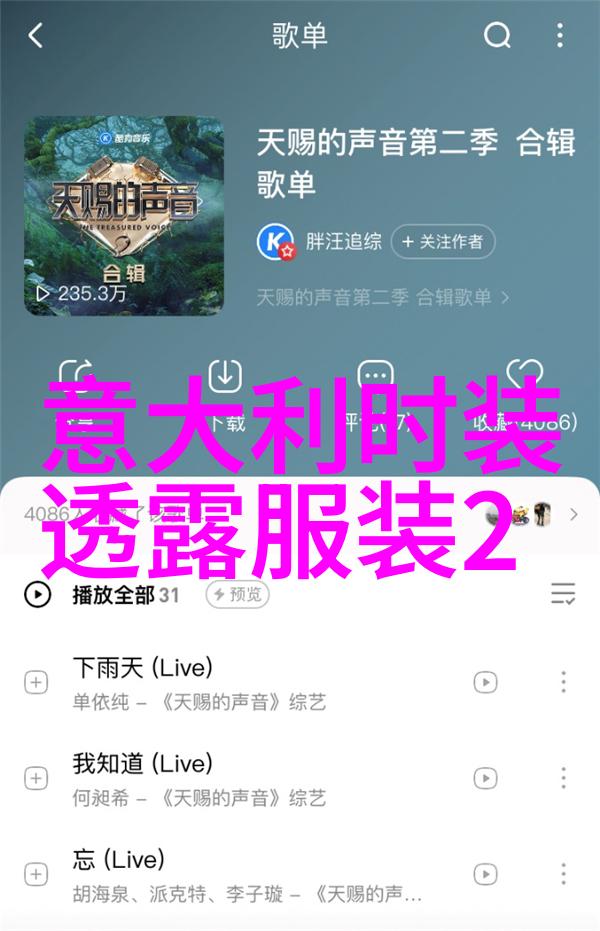Download the playlist with 下载 icon
600x931 pixels.
click(x=226, y=377)
